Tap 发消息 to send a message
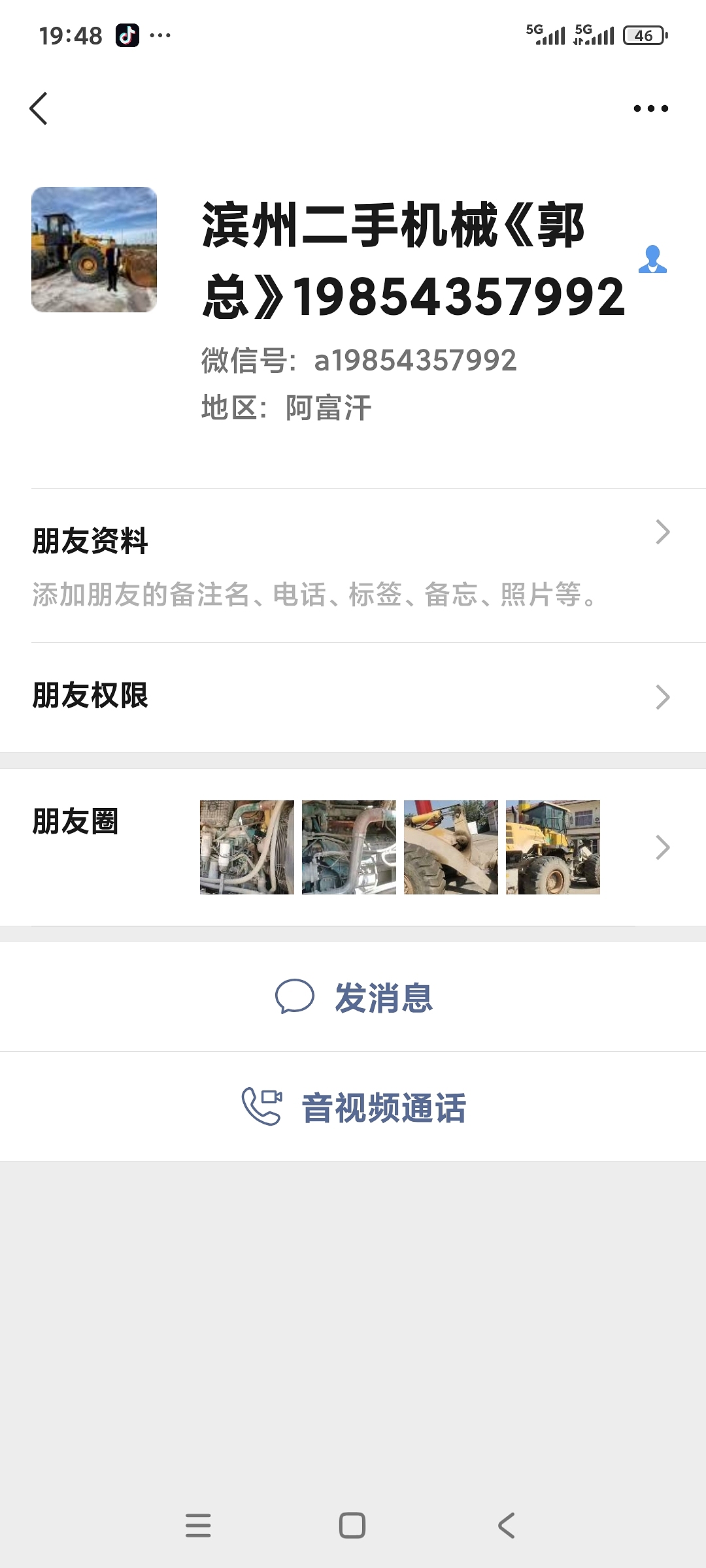Image resolution: width=706 pixels, height=1568 pixels. [x=353, y=998]
